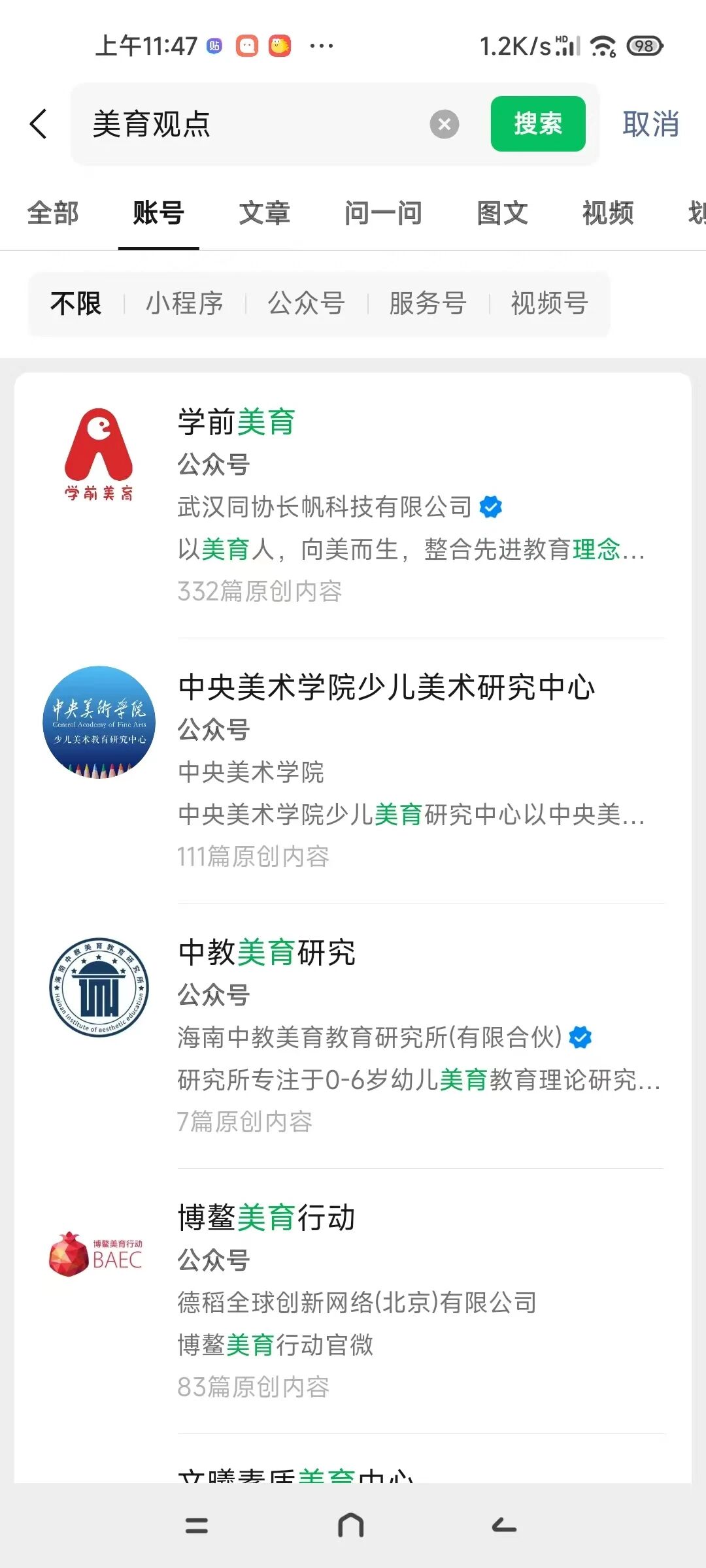Select the 不限 filter
The width and height of the screenshot is (706, 1568).
point(76,304)
